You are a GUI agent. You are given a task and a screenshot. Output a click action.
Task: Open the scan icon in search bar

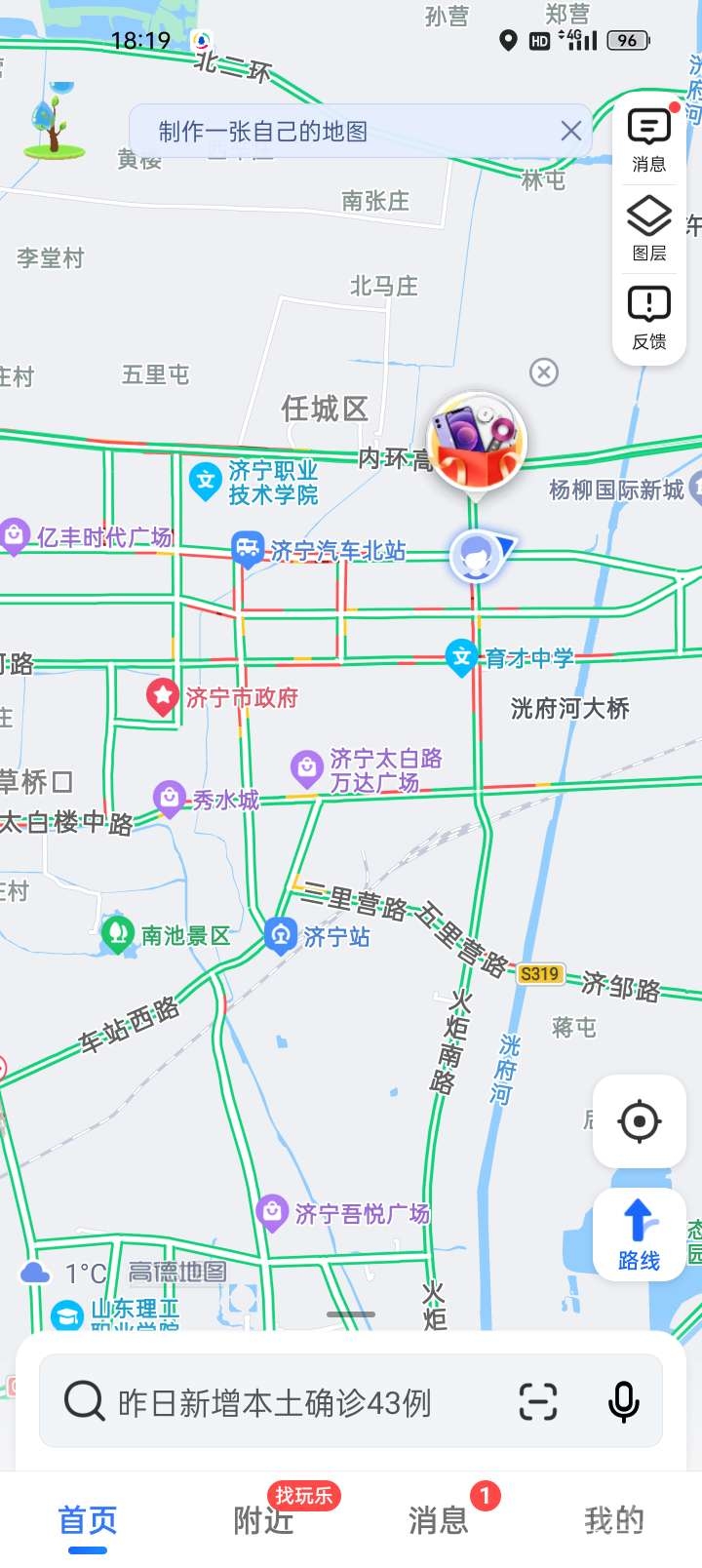538,1402
